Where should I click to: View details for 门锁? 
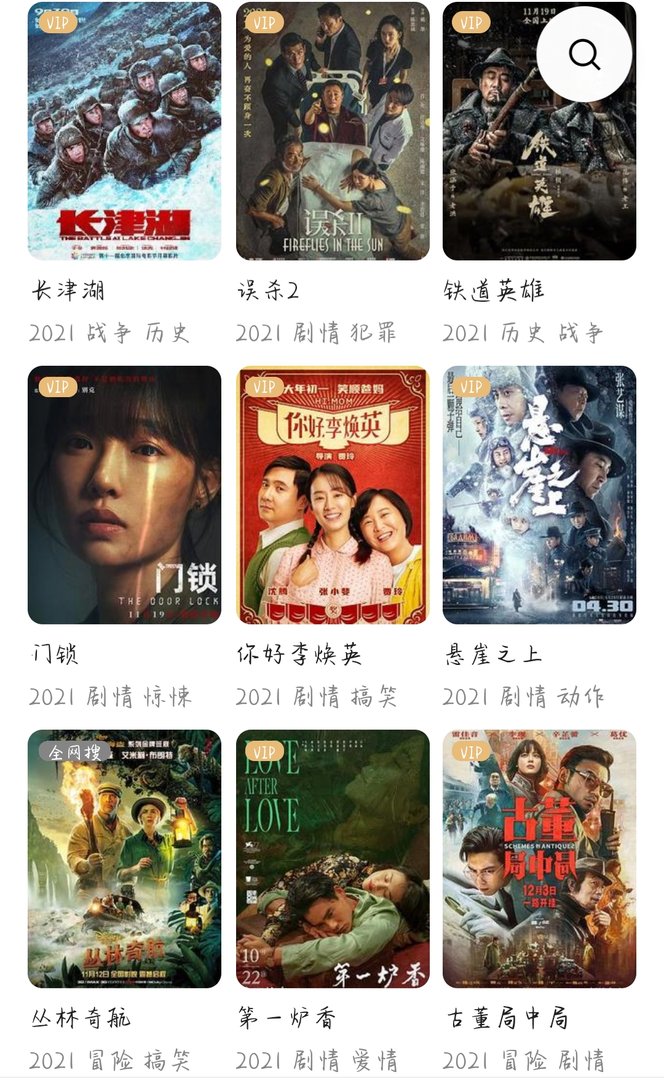click(x=124, y=495)
